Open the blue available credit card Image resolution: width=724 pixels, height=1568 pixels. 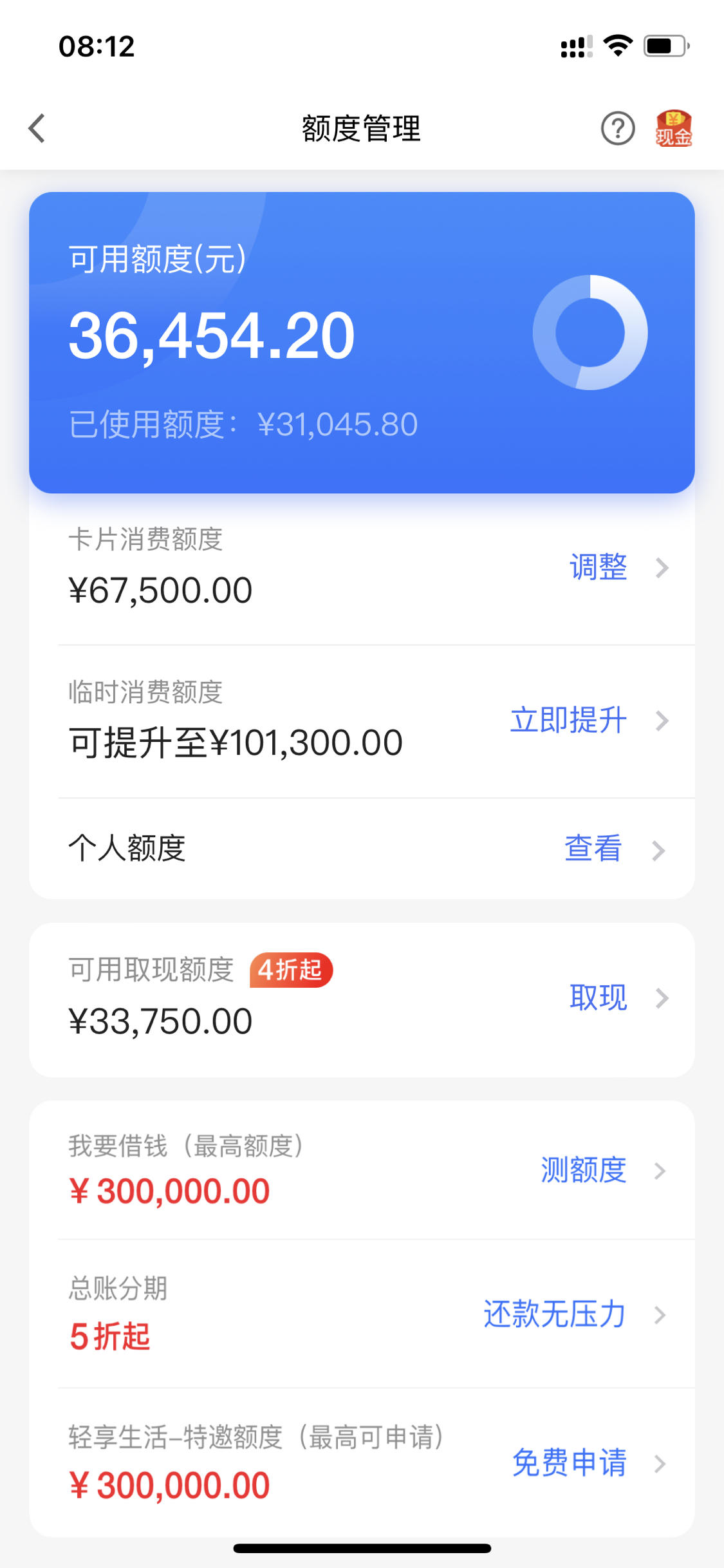tap(362, 343)
